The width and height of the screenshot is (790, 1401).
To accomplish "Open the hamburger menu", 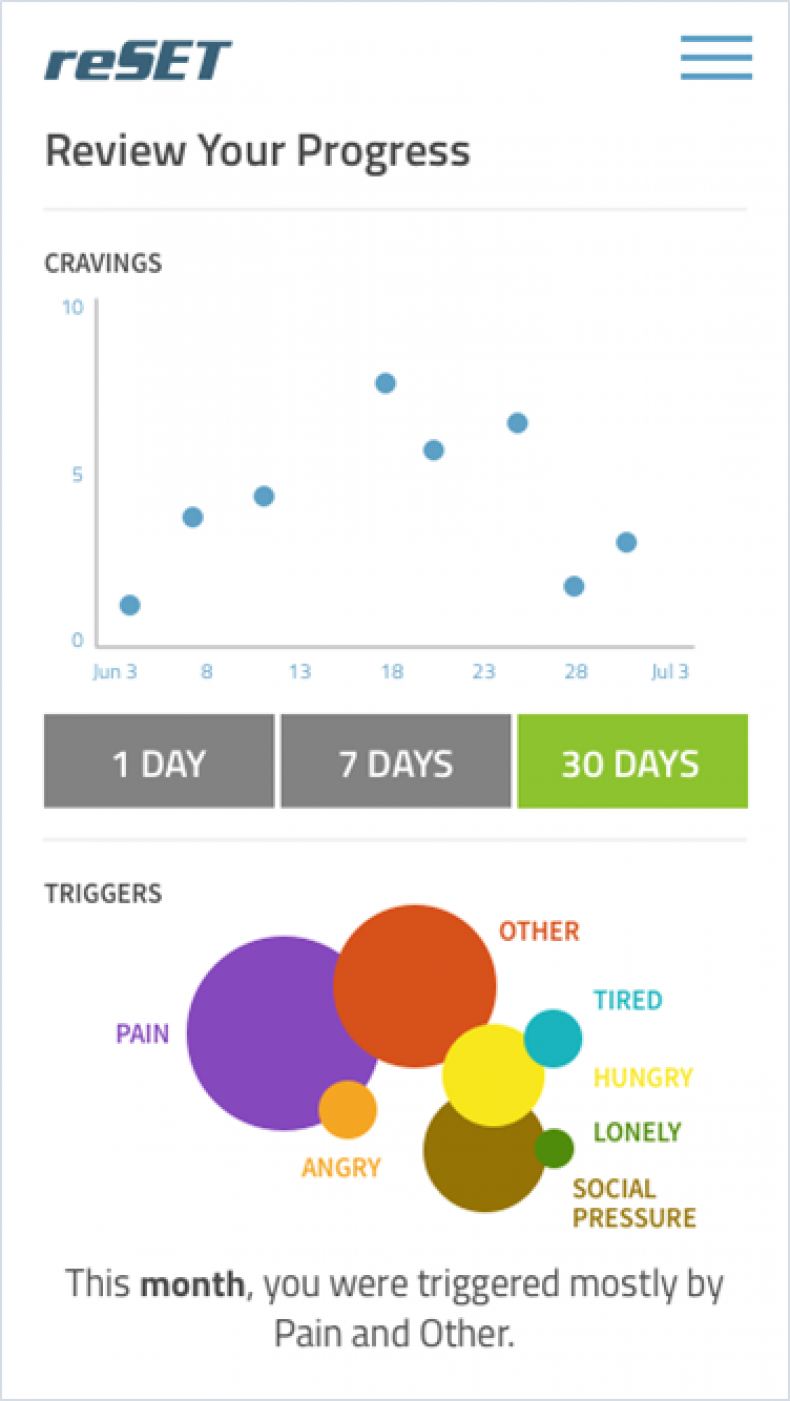I will [x=716, y=58].
